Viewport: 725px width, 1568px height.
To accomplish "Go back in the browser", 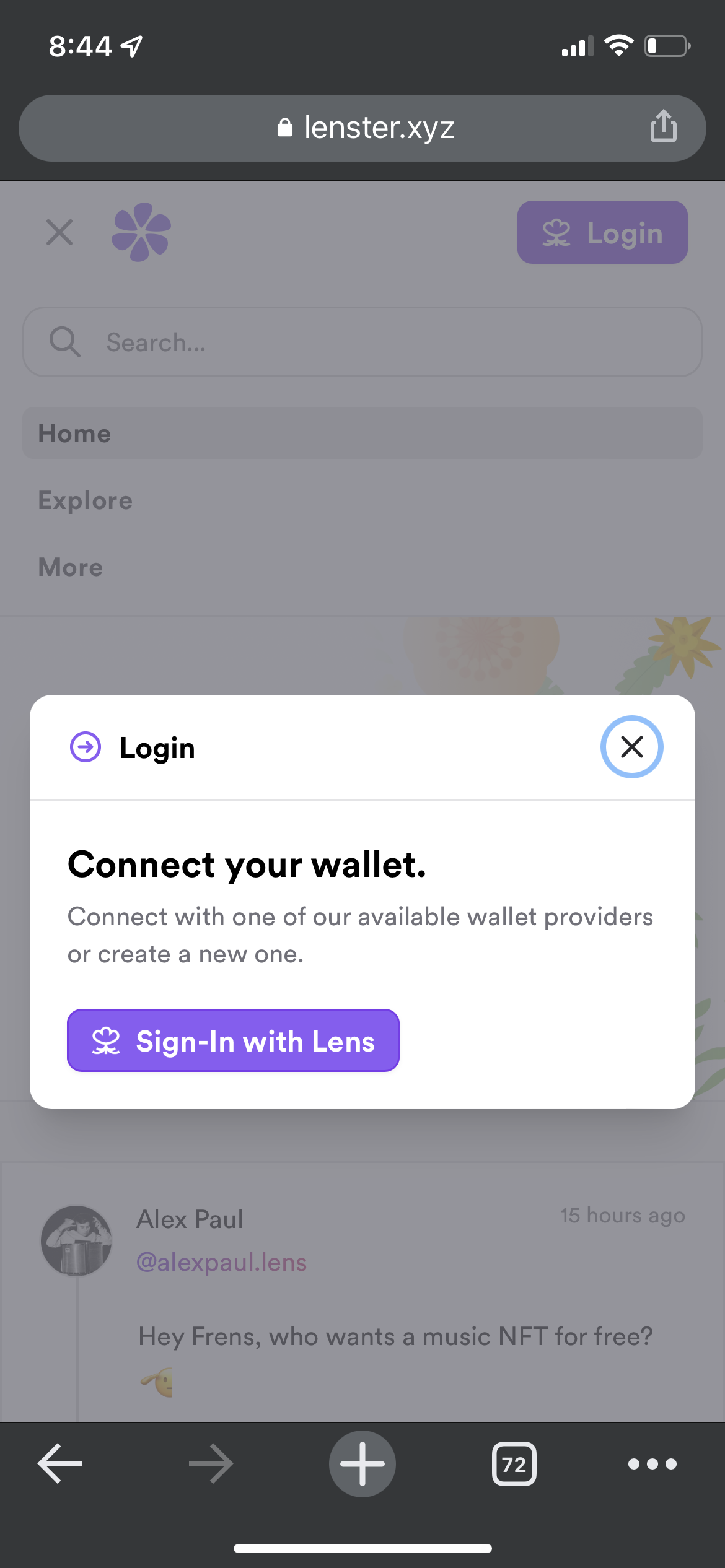I will tap(60, 1463).
